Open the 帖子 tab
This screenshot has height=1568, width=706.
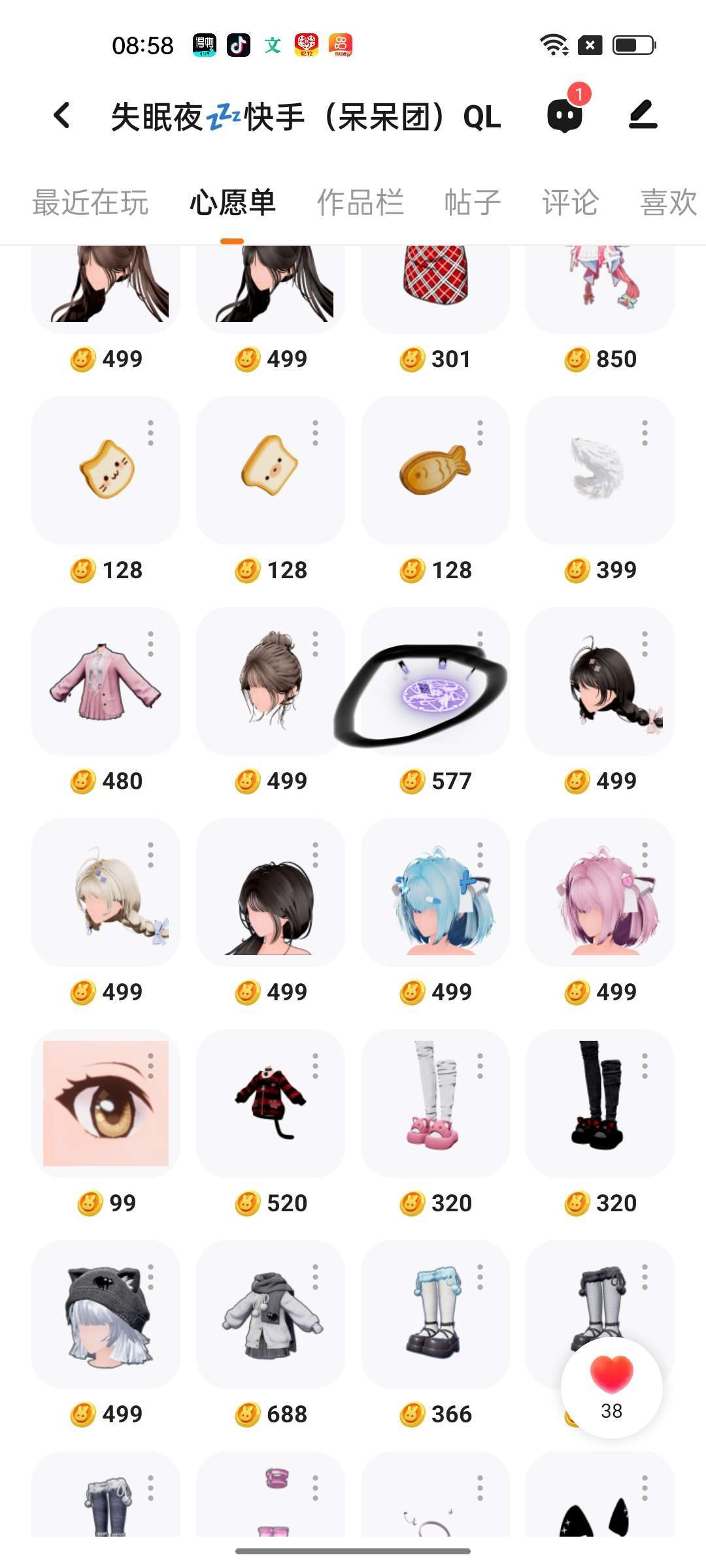pyautogui.click(x=472, y=203)
